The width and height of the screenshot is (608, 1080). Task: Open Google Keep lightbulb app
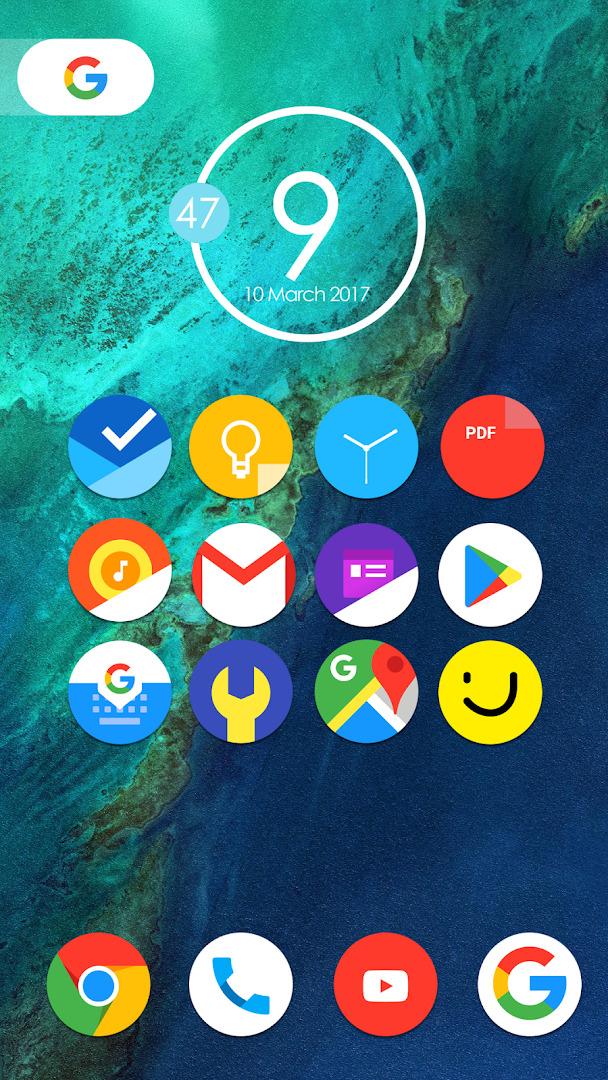[241, 446]
